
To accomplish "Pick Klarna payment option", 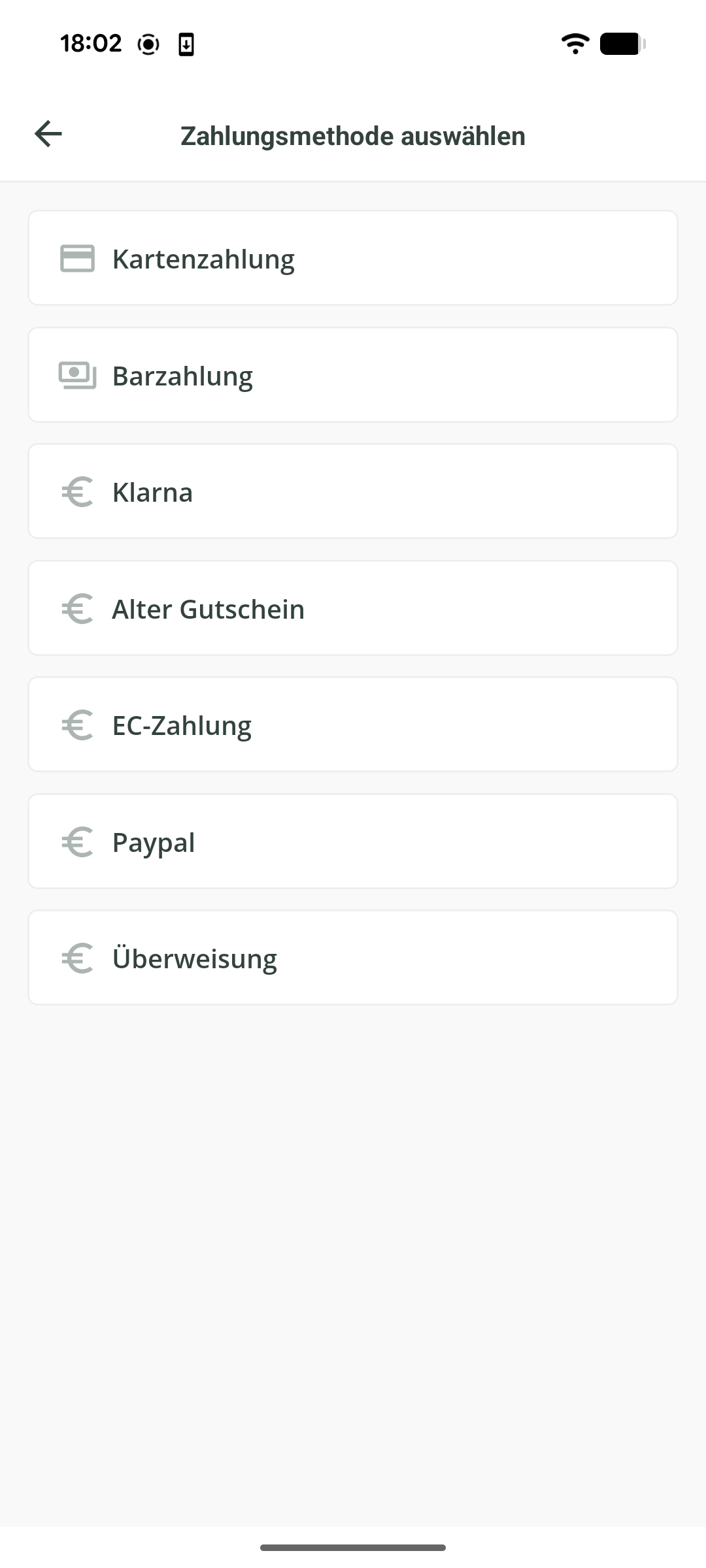I will point(353,491).
